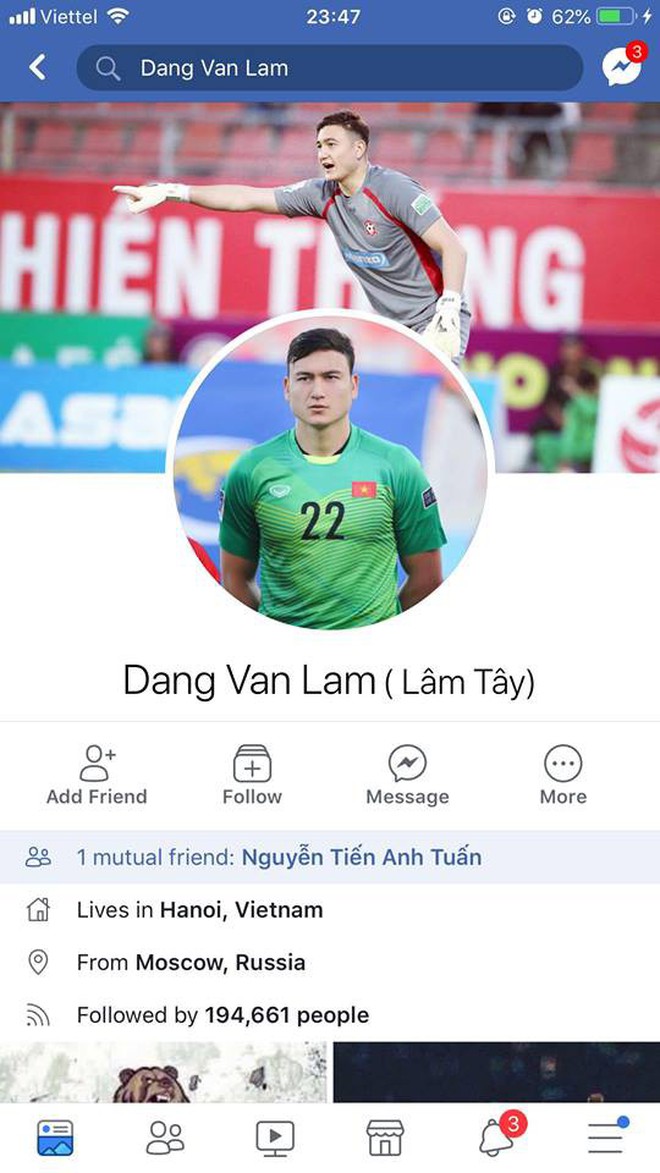This screenshot has width=660, height=1173.
Task: Message Dang Van Lam
Action: (x=407, y=775)
